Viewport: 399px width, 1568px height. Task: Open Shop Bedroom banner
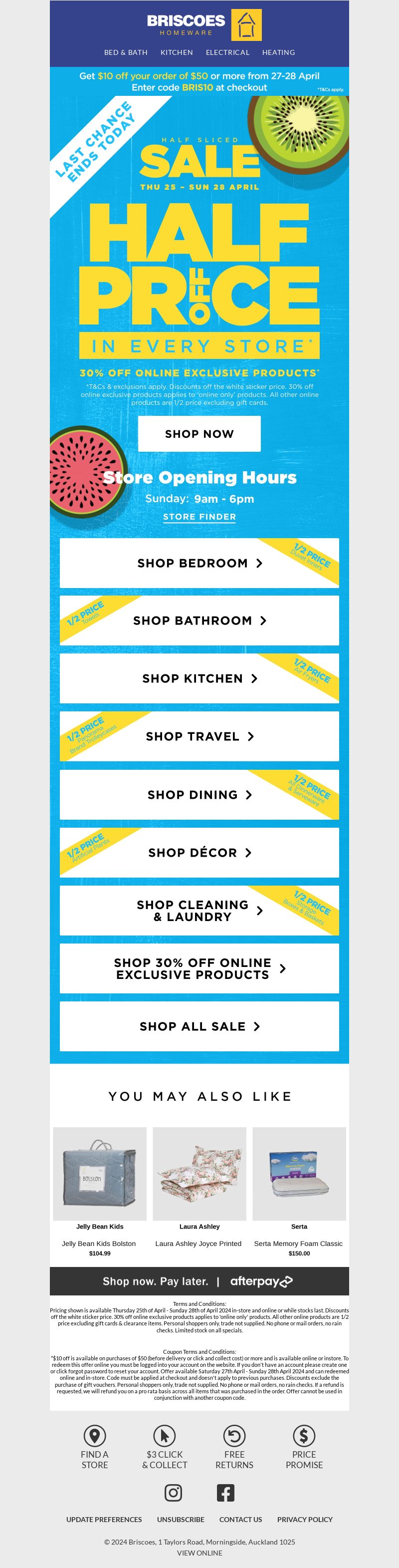pyautogui.click(x=199, y=563)
